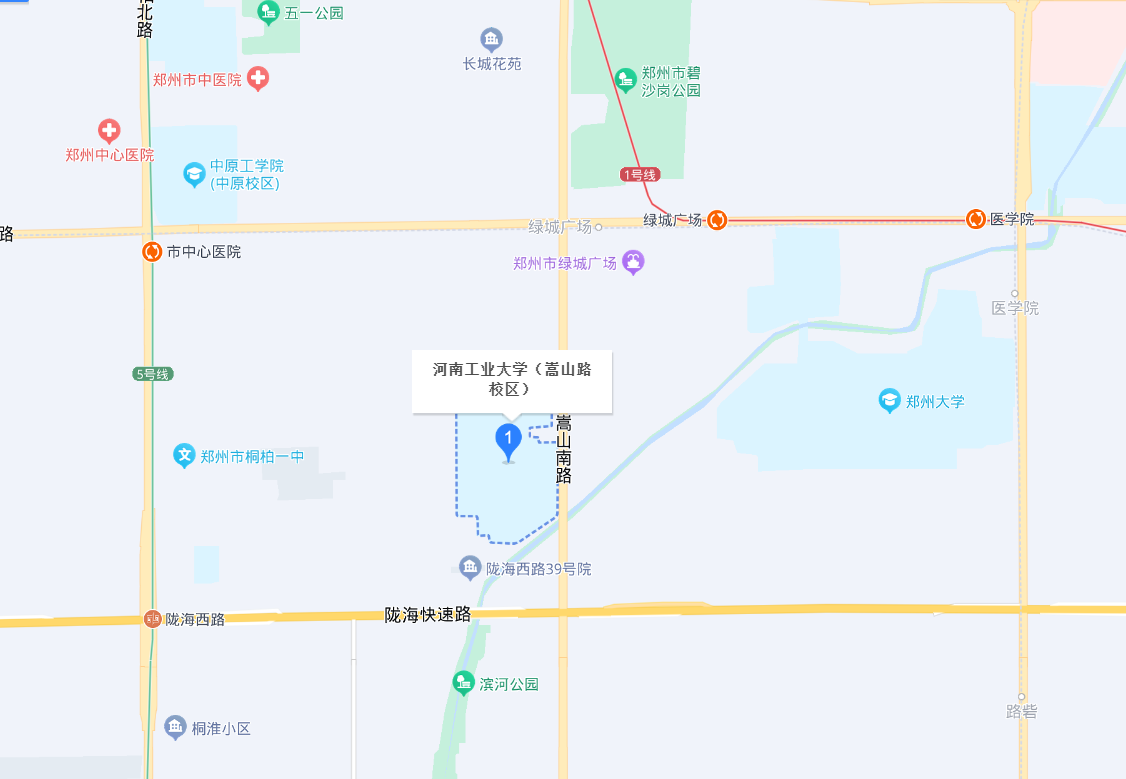Select the 桐淮小区 residence icon

(x=176, y=728)
